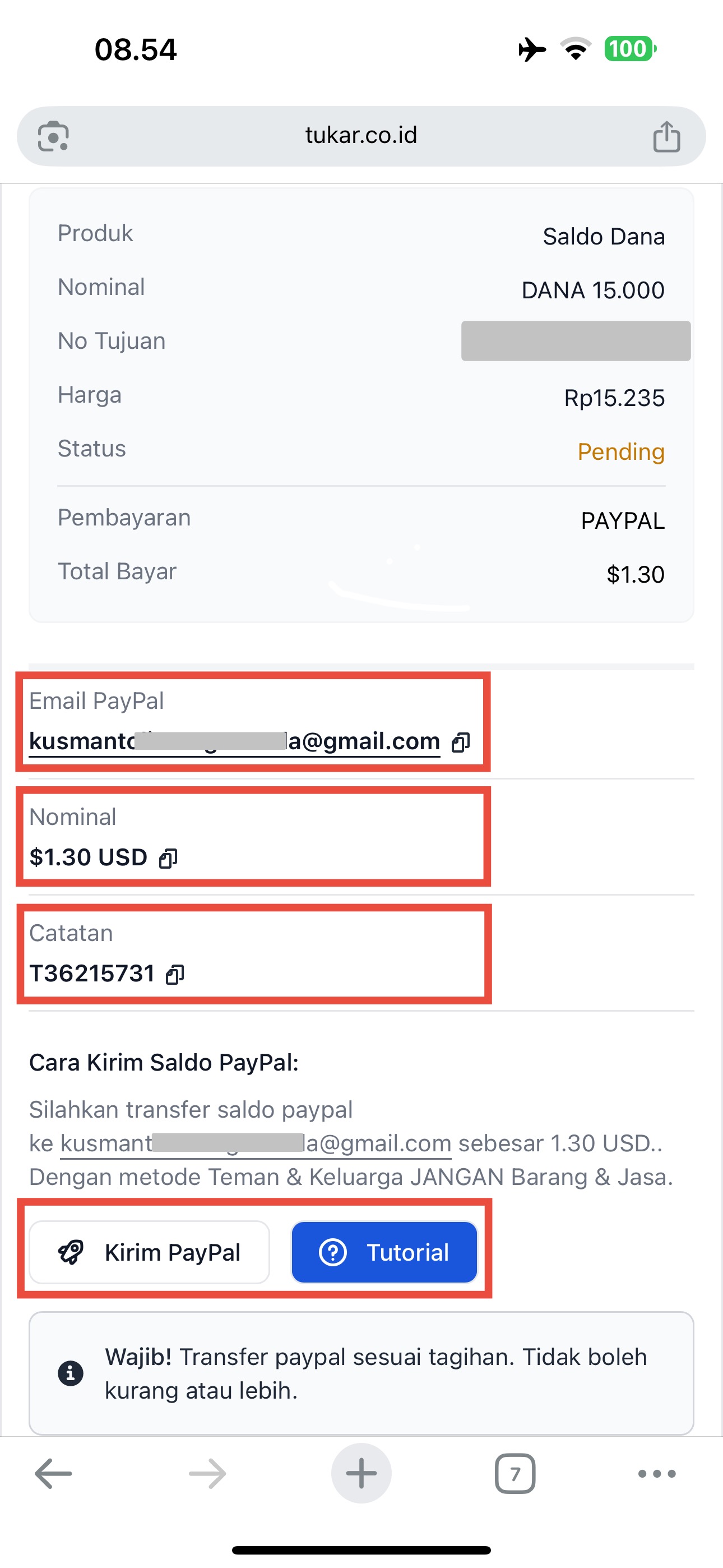Open the browser's three-dot menu
723x1568 pixels.
657,1474
